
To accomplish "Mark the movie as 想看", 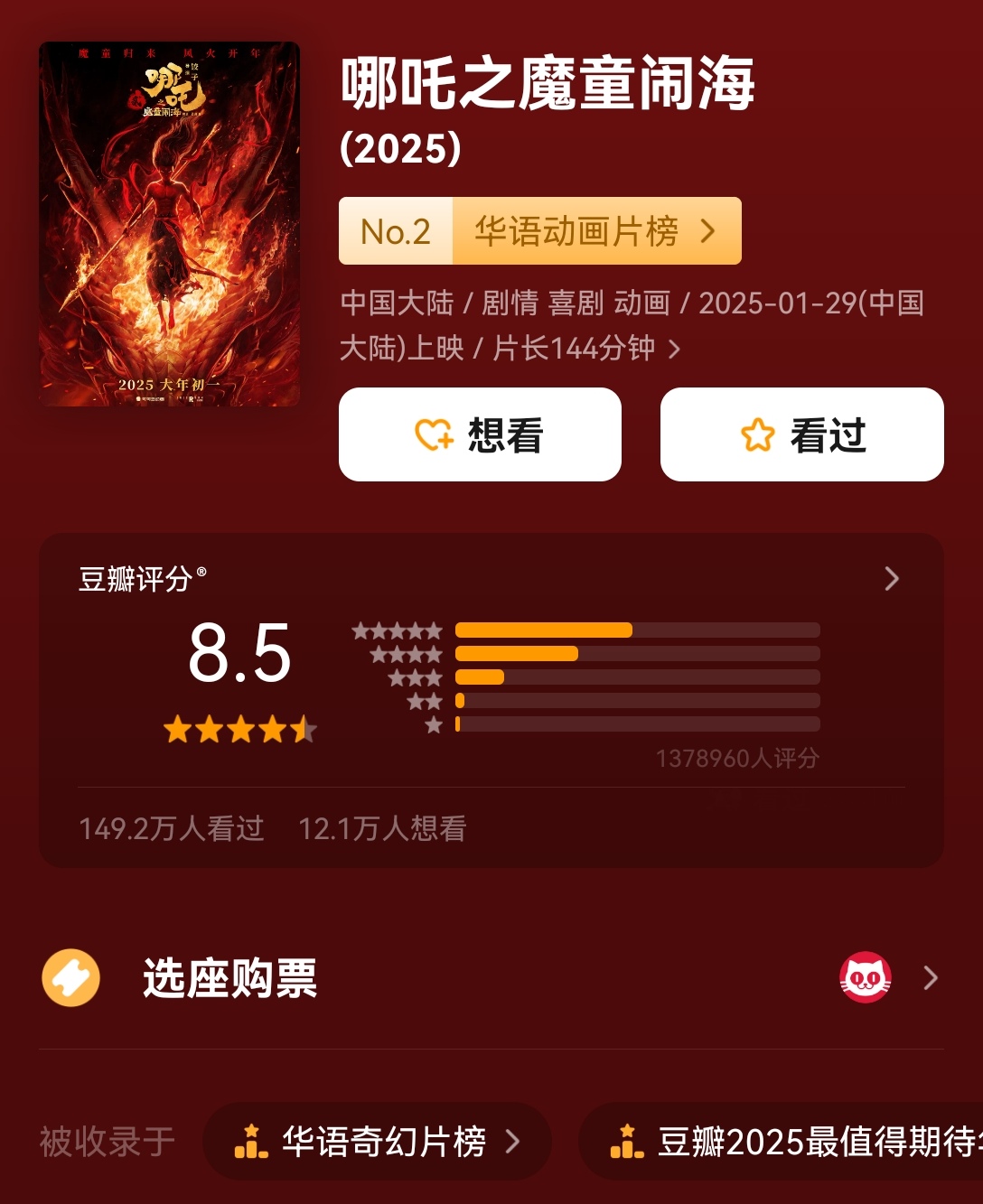I will (480, 434).
